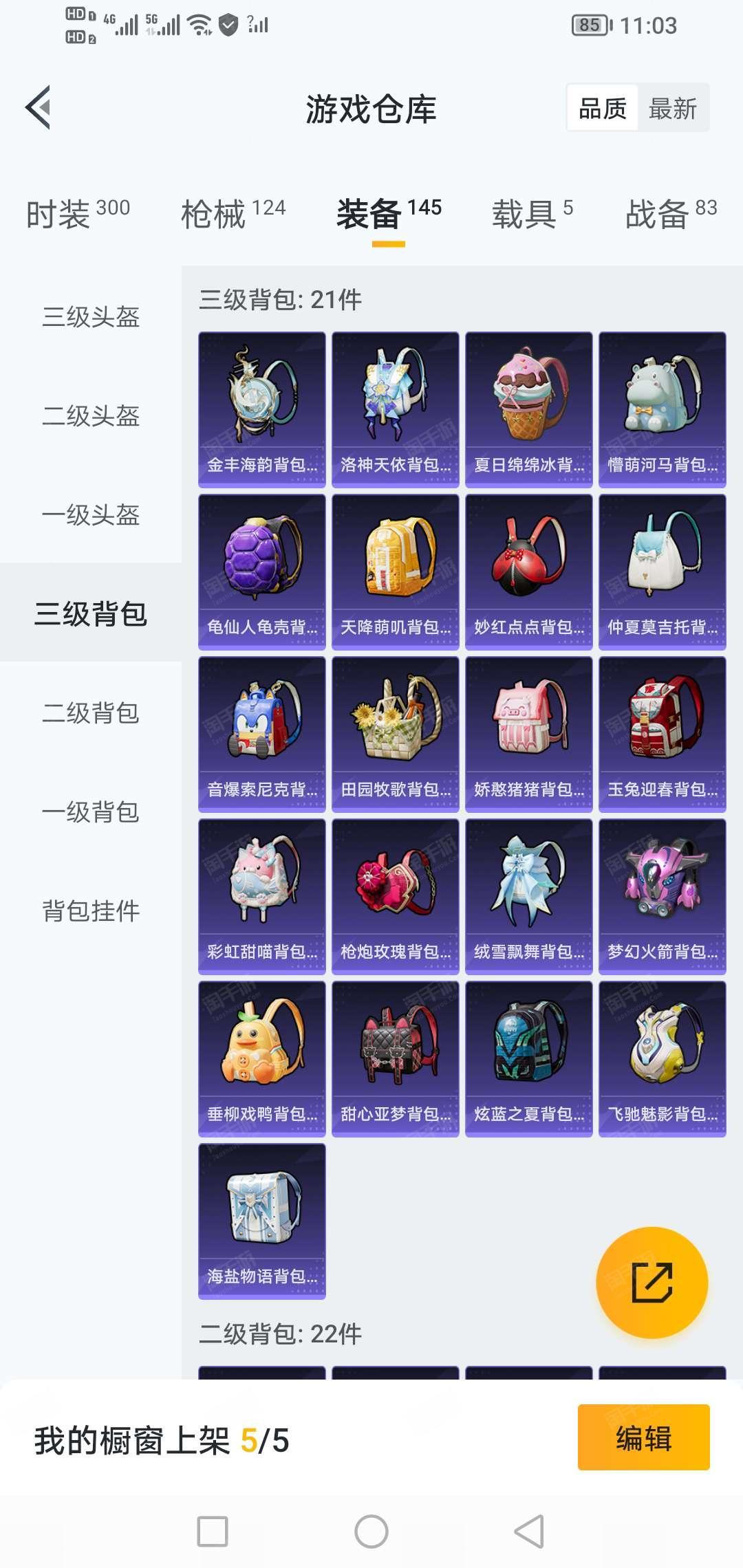View the 音爆索尼克背包 item
Image resolution: width=743 pixels, height=1568 pixels.
click(x=261, y=734)
